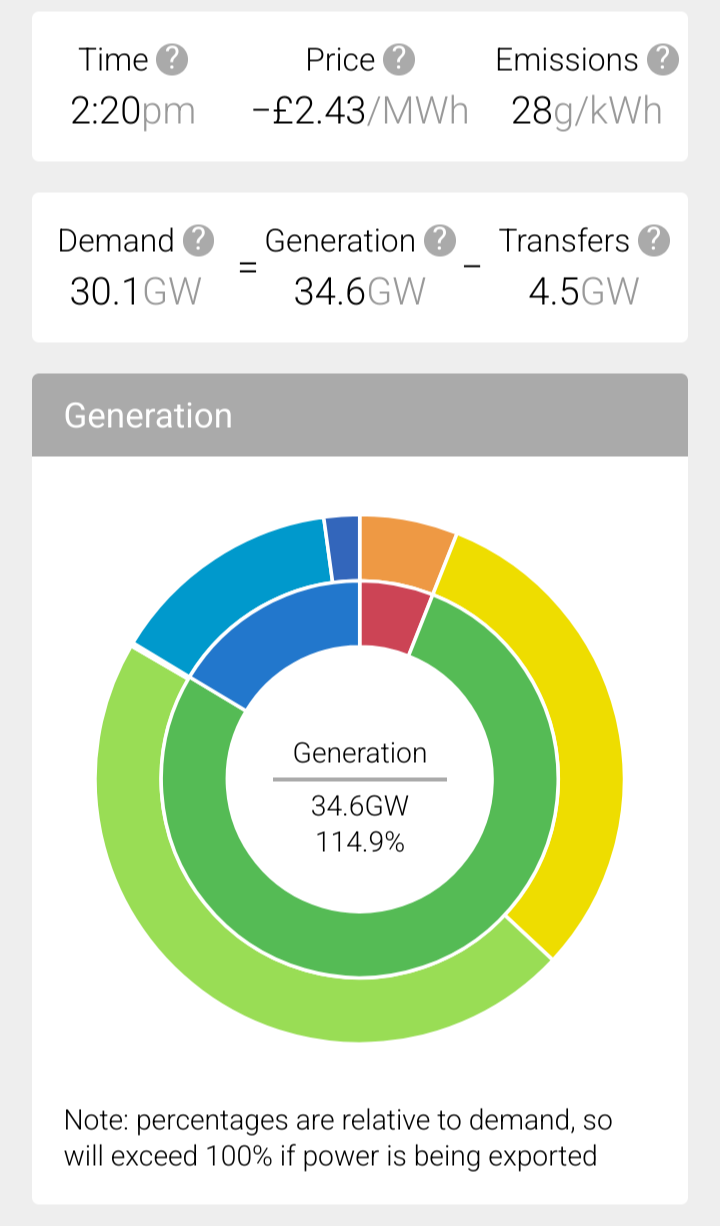View the explanation for Transfers
The width and height of the screenshot is (720, 1226).
coord(654,241)
